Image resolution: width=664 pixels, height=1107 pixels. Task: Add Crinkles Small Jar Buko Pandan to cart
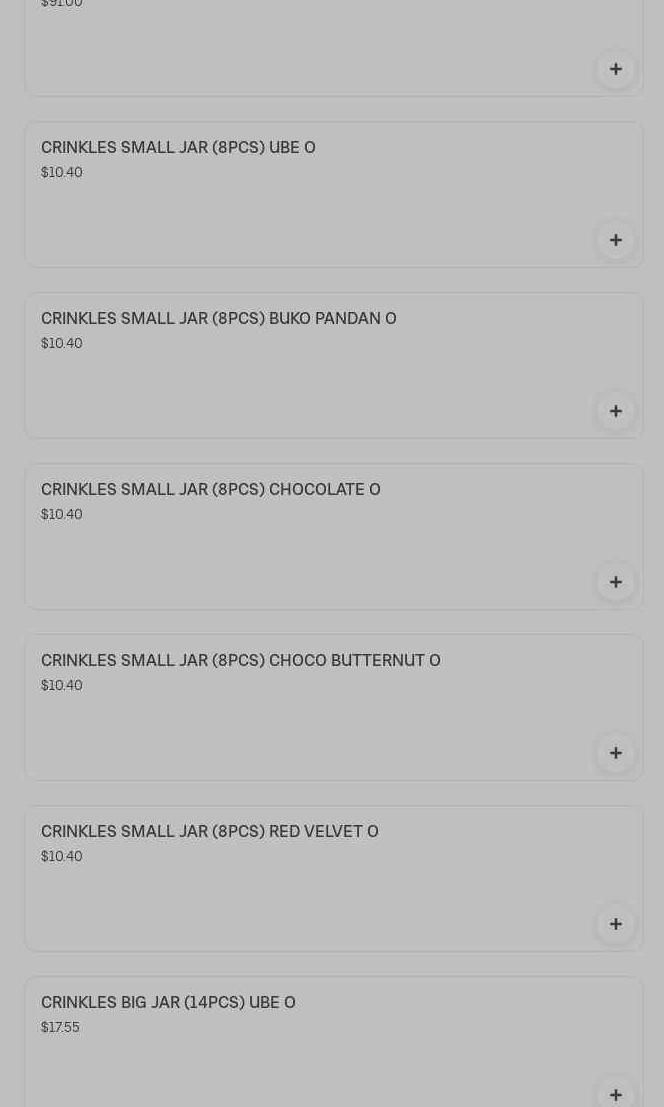(616, 411)
